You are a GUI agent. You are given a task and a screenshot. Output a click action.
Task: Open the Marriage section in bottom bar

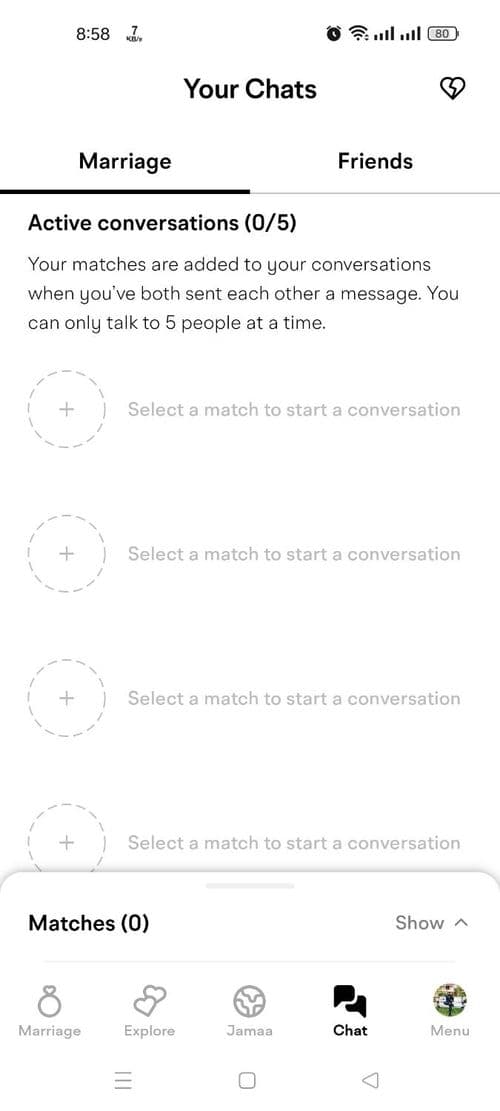[50, 1010]
